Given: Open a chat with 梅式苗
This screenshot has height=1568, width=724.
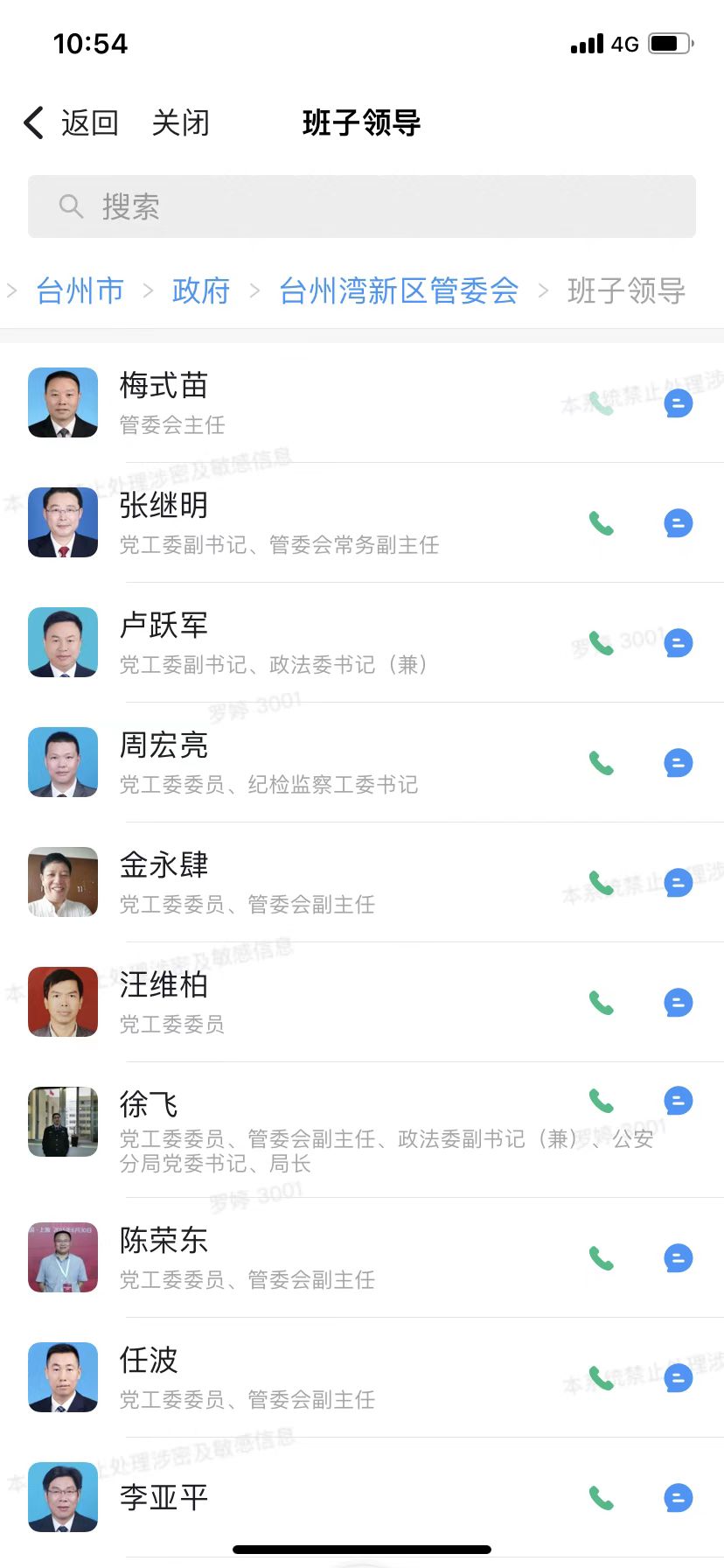Looking at the screenshot, I should [677, 402].
